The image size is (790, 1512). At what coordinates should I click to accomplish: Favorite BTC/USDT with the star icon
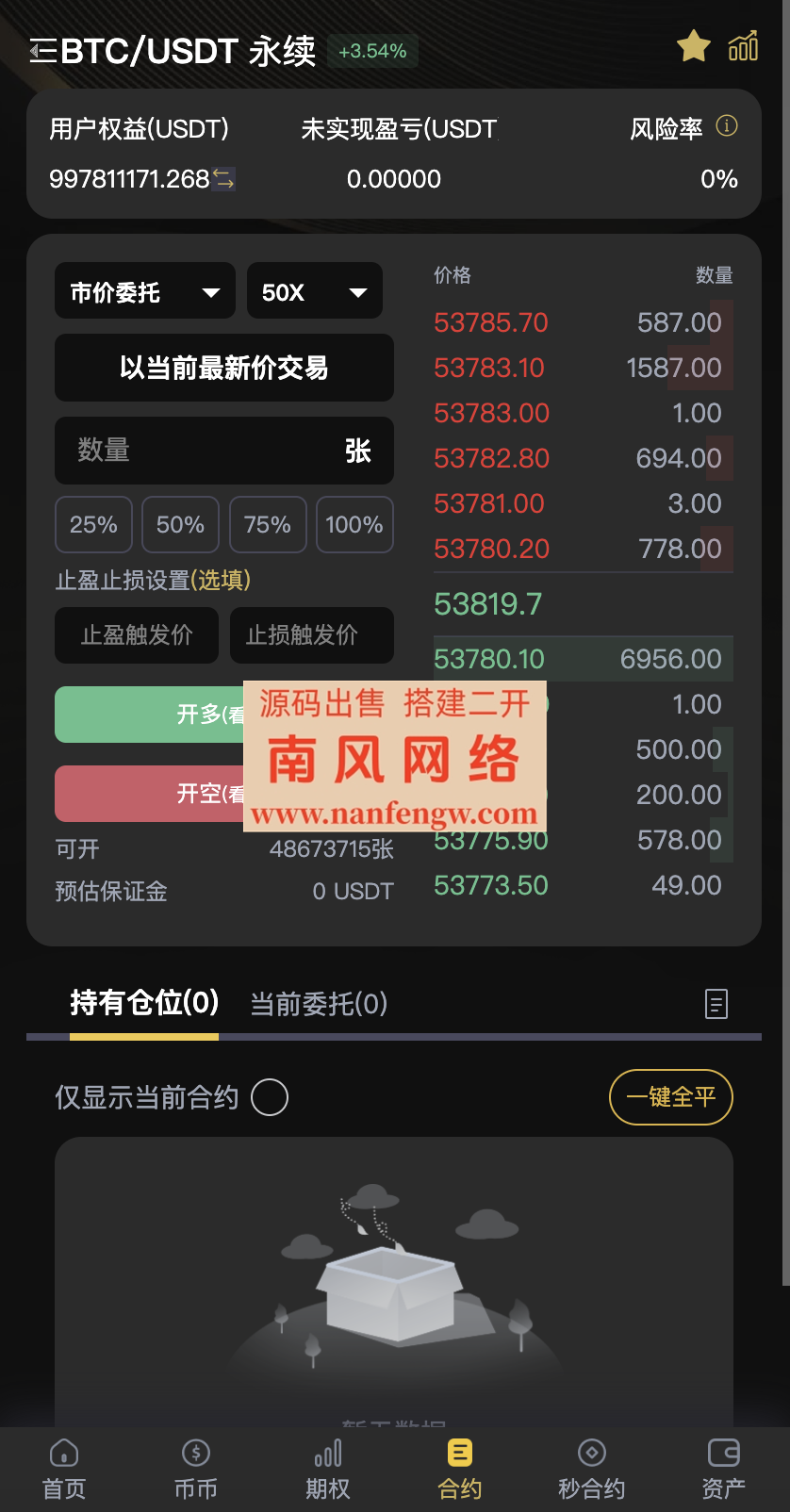tap(693, 46)
